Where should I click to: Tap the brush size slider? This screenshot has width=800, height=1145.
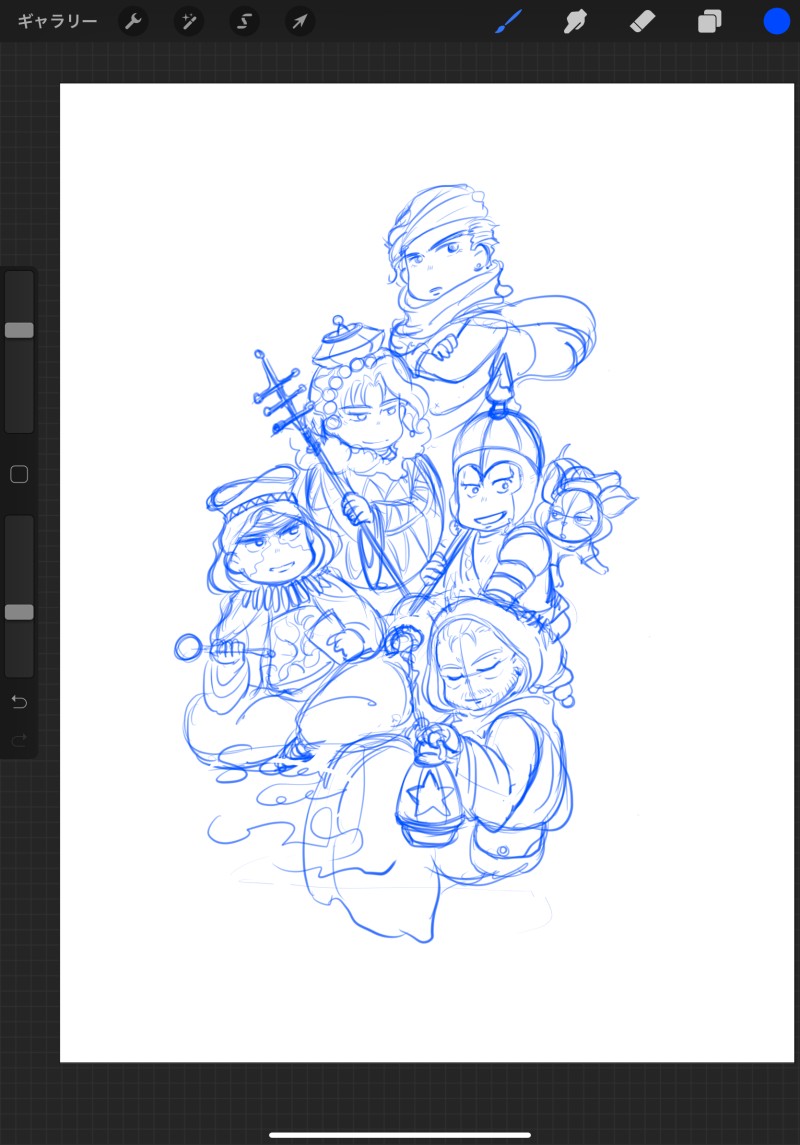pos(19,330)
